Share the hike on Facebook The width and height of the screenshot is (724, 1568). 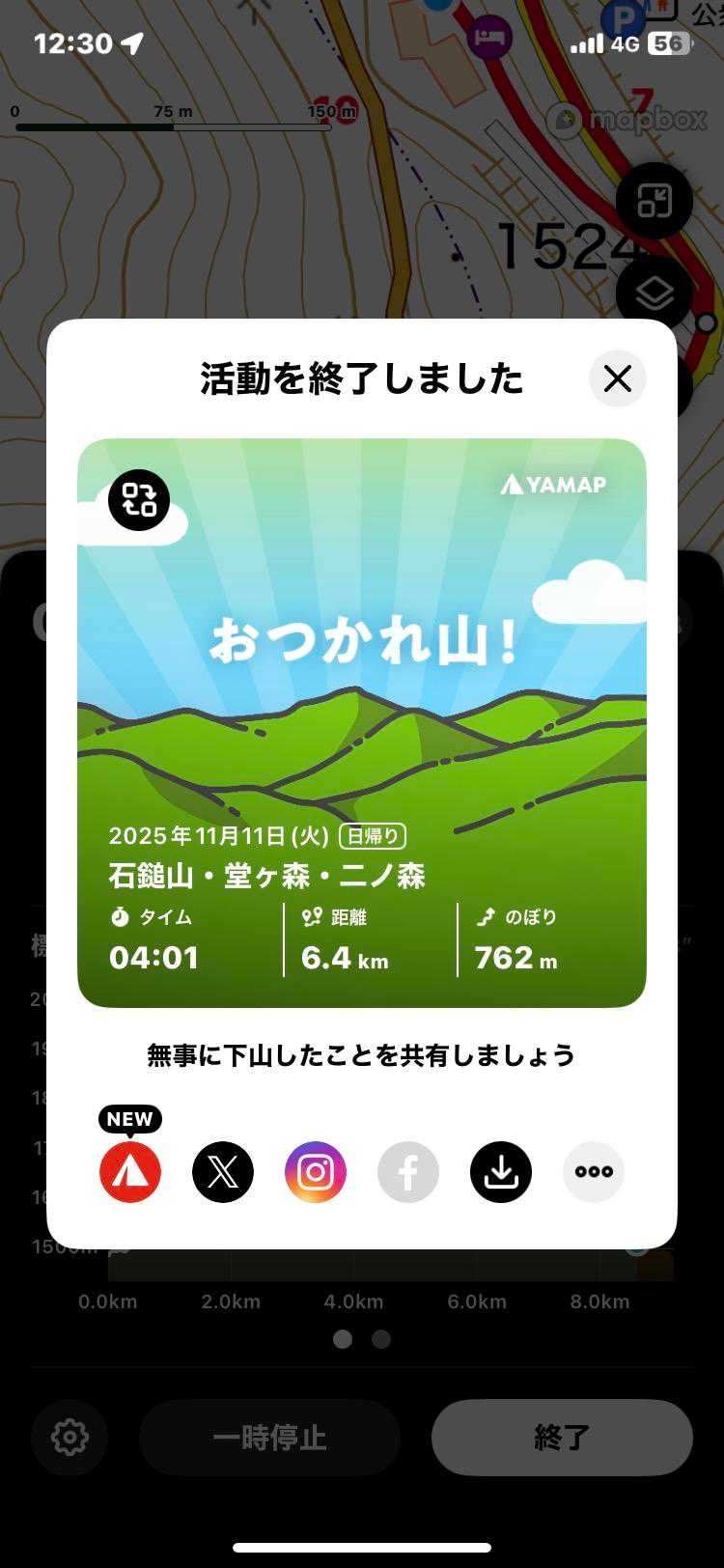408,1171
